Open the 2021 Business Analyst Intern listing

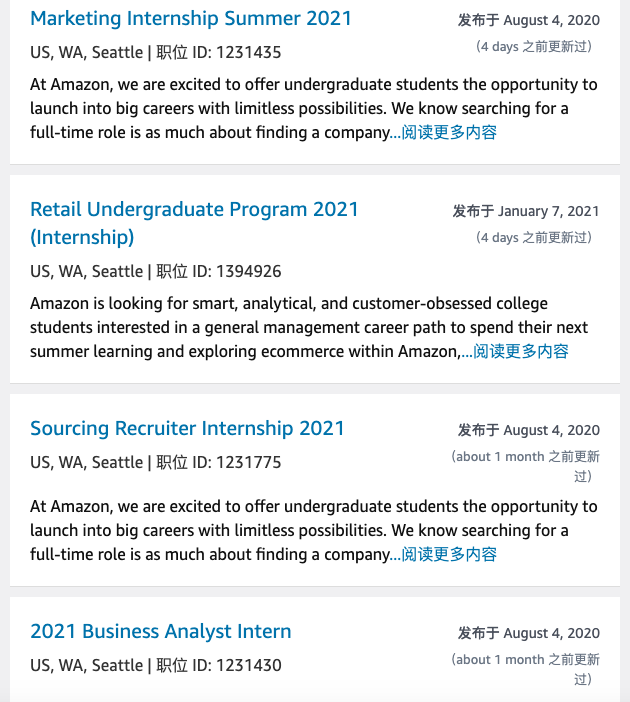click(x=161, y=632)
